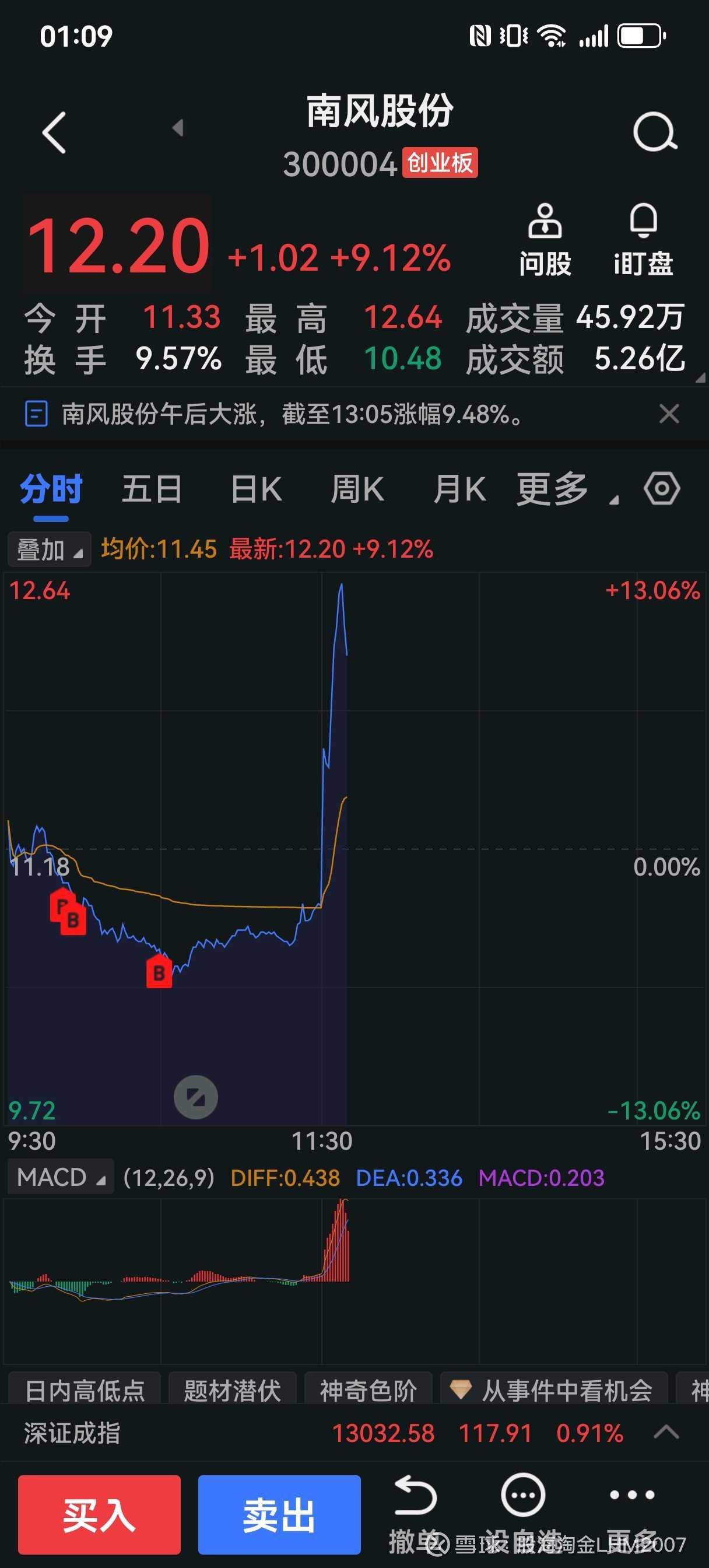Tap the red 买入 buy button
This screenshot has width=709, height=1568.
point(99,1514)
